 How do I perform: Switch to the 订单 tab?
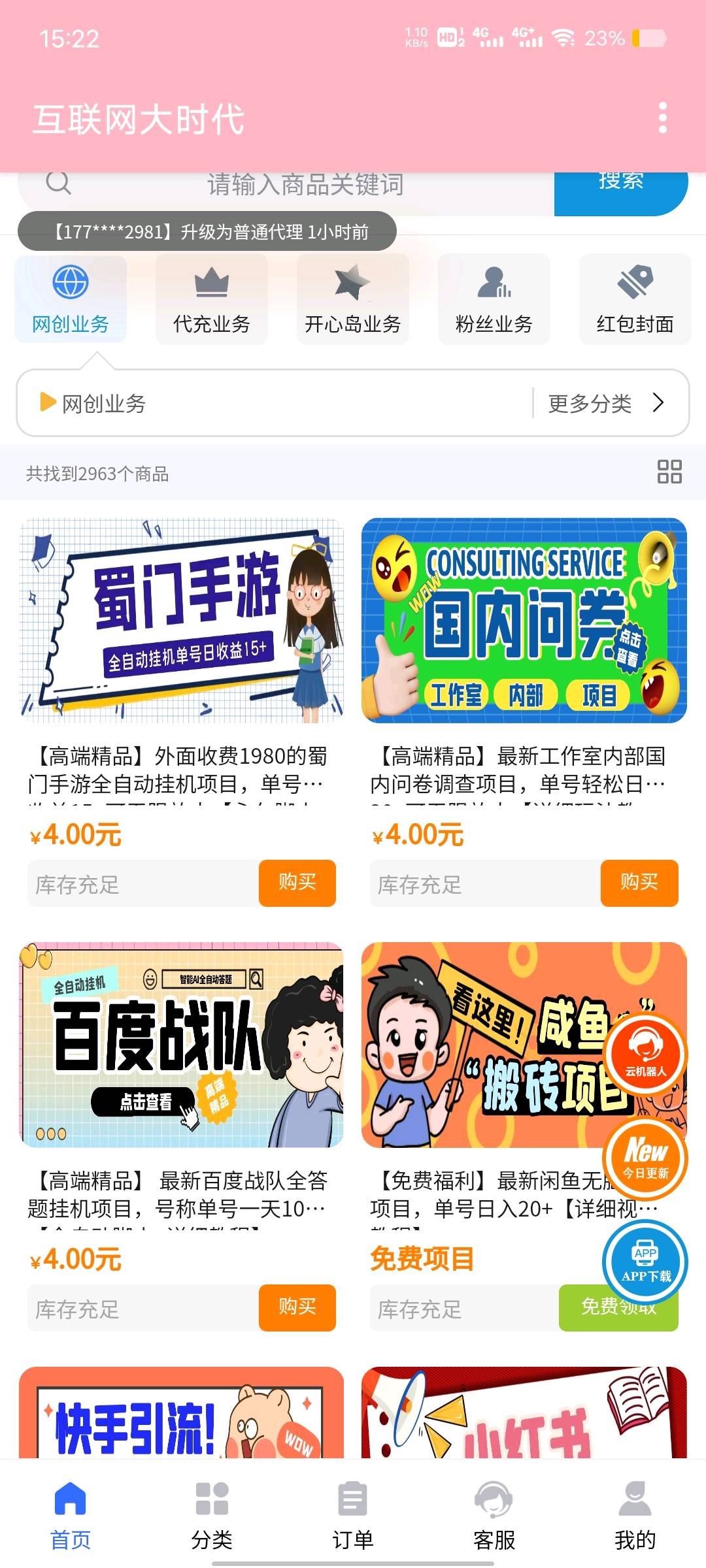(353, 1516)
